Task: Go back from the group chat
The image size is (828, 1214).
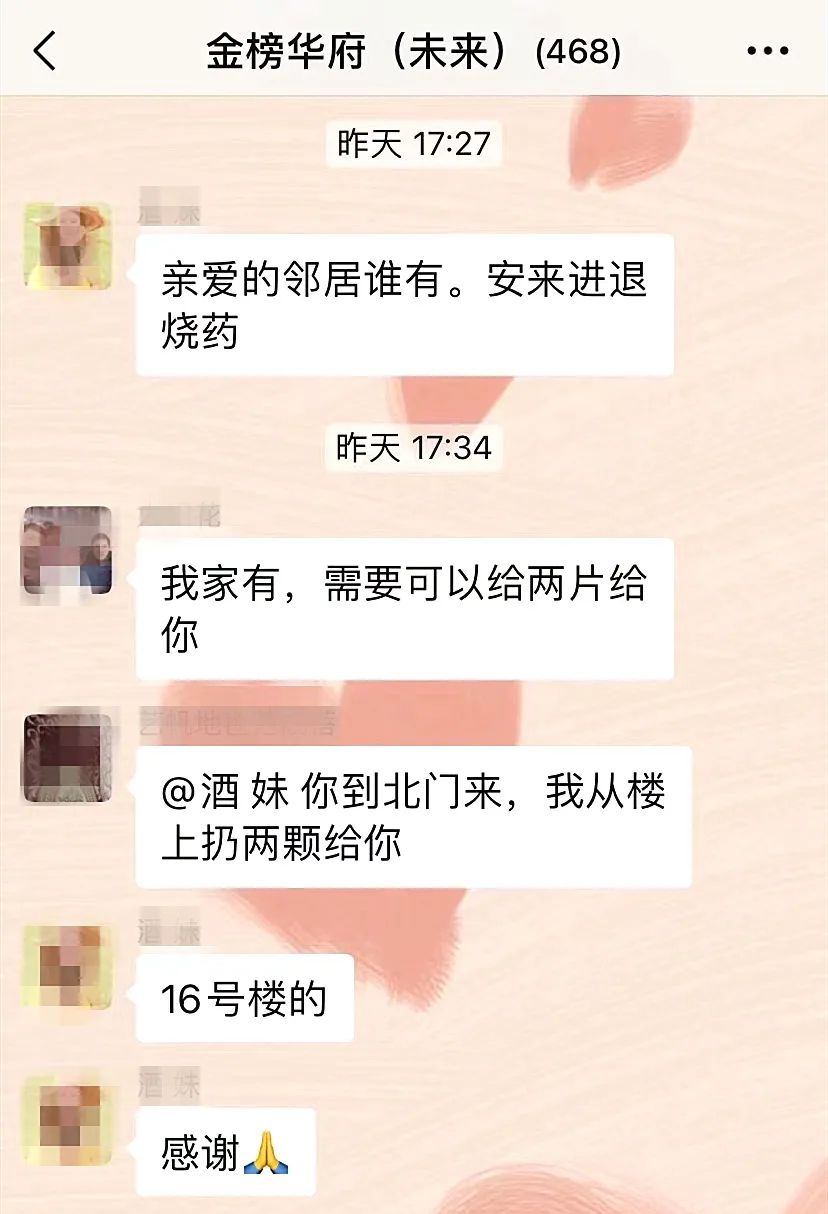Action: [x=45, y=51]
